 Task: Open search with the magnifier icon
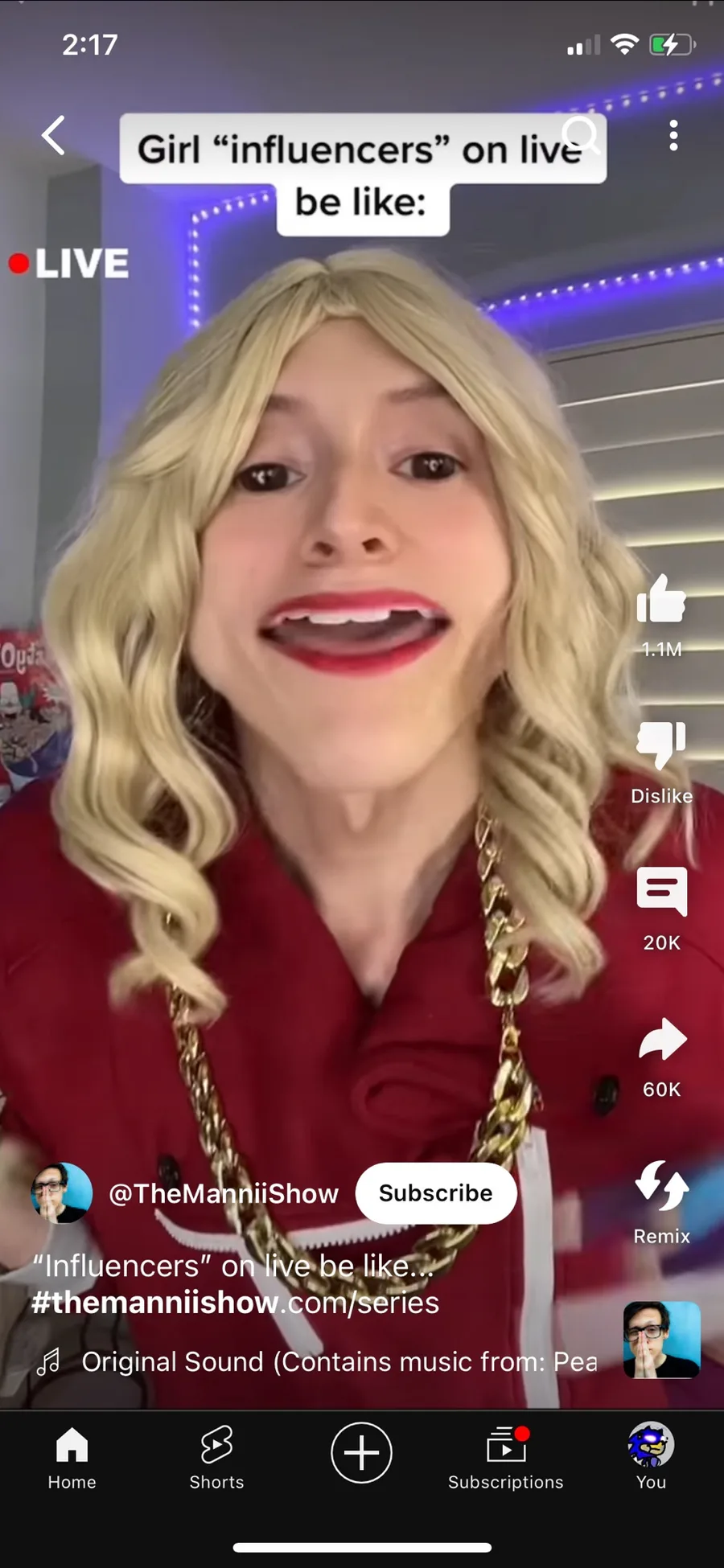[x=582, y=134]
